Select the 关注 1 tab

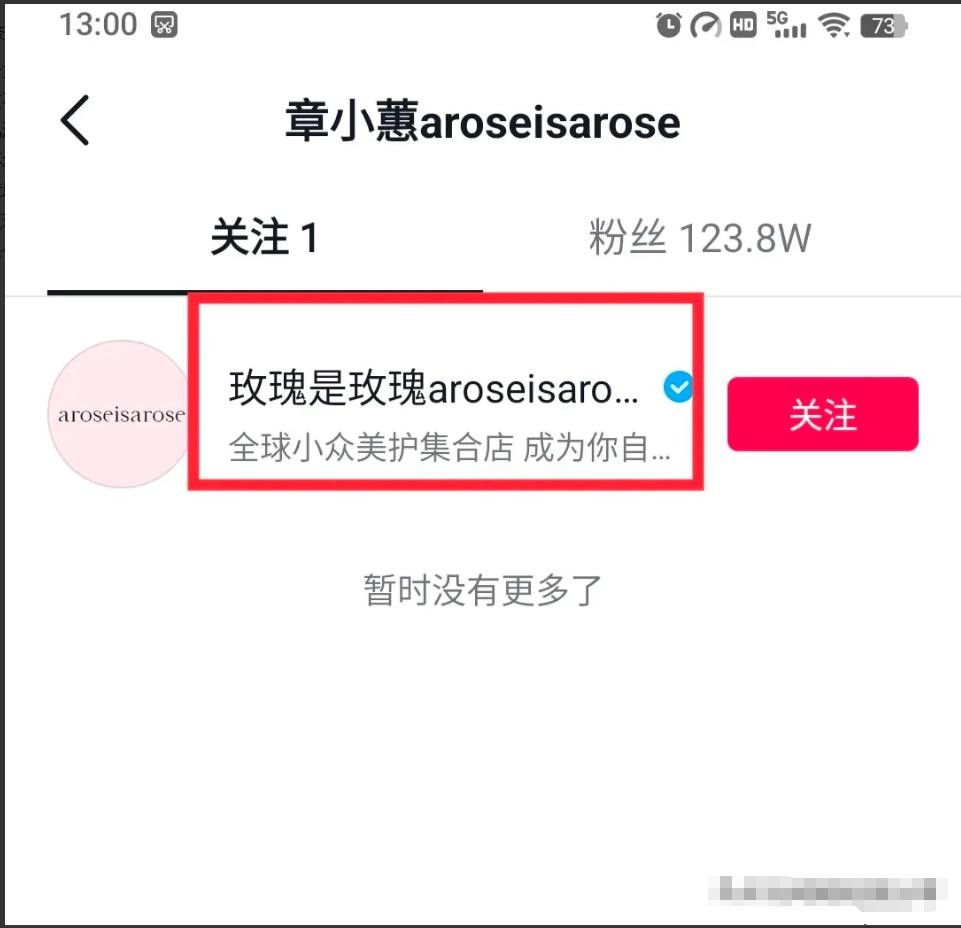[x=264, y=239]
